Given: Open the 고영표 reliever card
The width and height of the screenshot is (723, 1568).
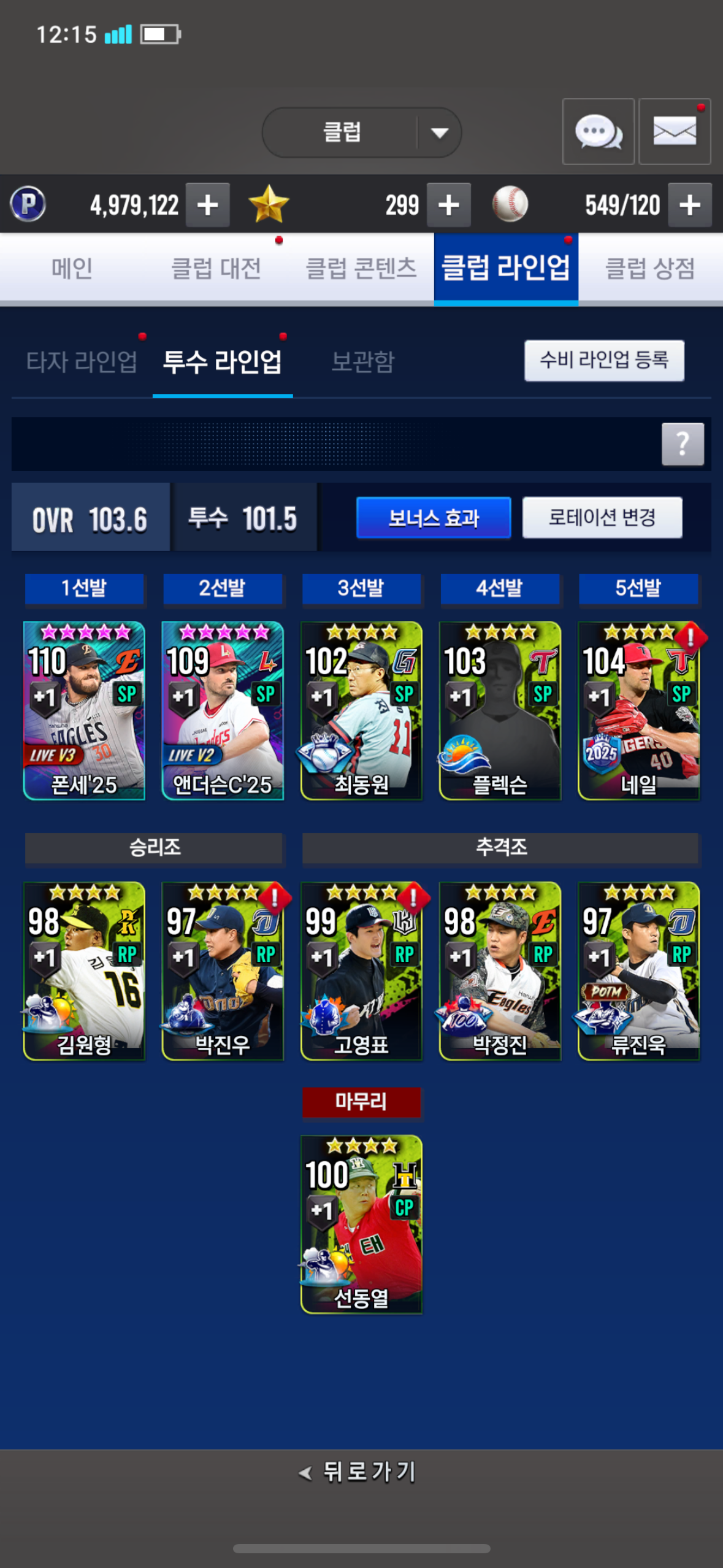Looking at the screenshot, I should [361, 970].
